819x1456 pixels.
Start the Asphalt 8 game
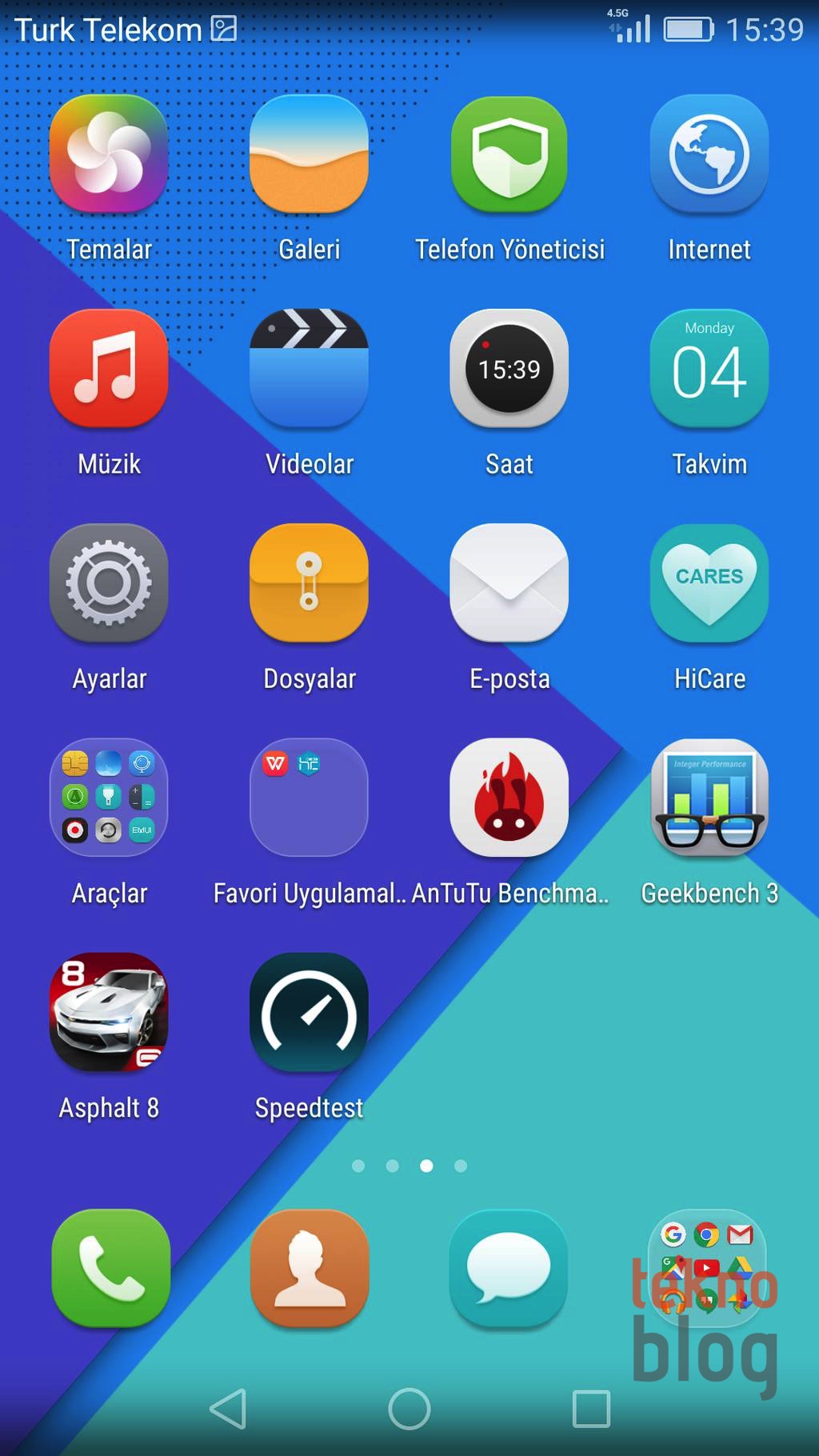[109, 1012]
